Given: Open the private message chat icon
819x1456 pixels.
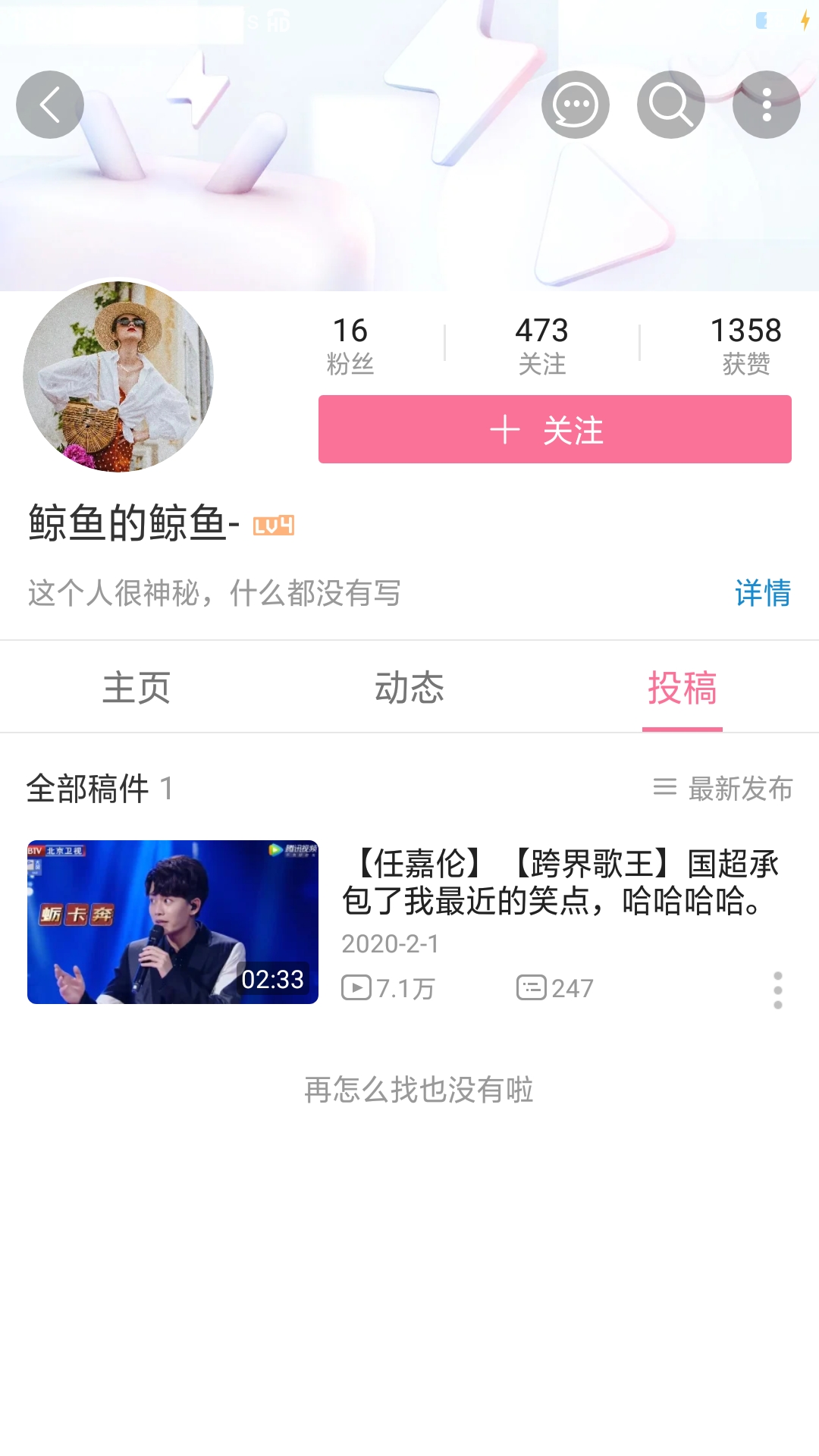Looking at the screenshot, I should tap(575, 105).
